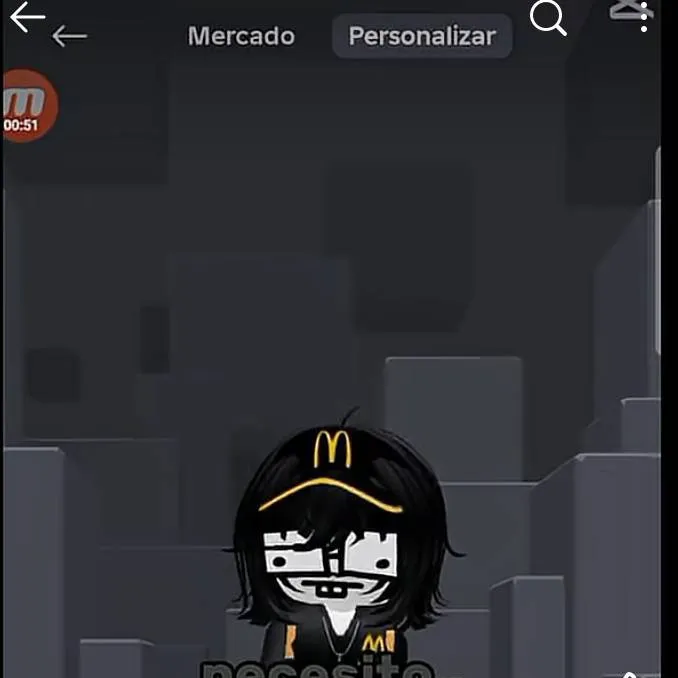Open the search magnifier

(x=548, y=17)
